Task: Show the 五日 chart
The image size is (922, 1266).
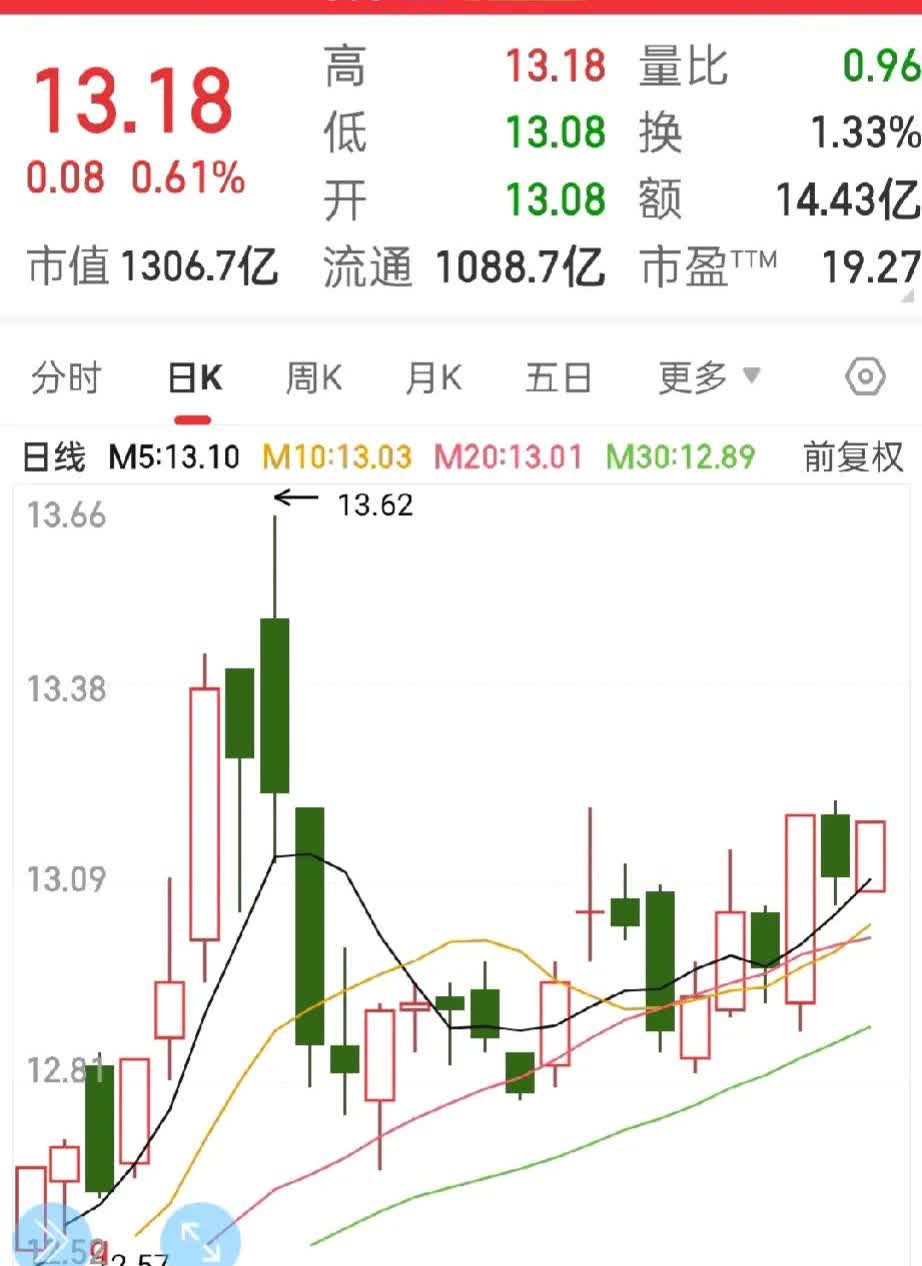Action: pyautogui.click(x=558, y=379)
